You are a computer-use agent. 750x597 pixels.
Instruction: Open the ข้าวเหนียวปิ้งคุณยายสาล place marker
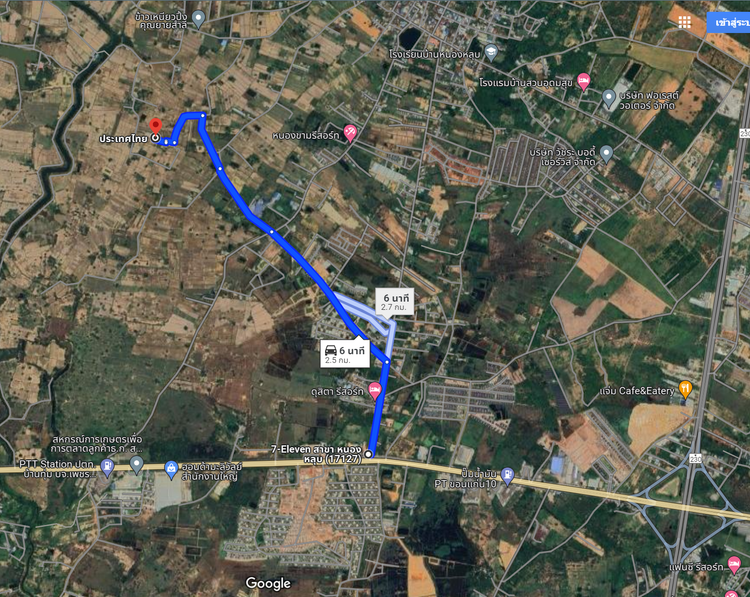[x=198, y=18]
